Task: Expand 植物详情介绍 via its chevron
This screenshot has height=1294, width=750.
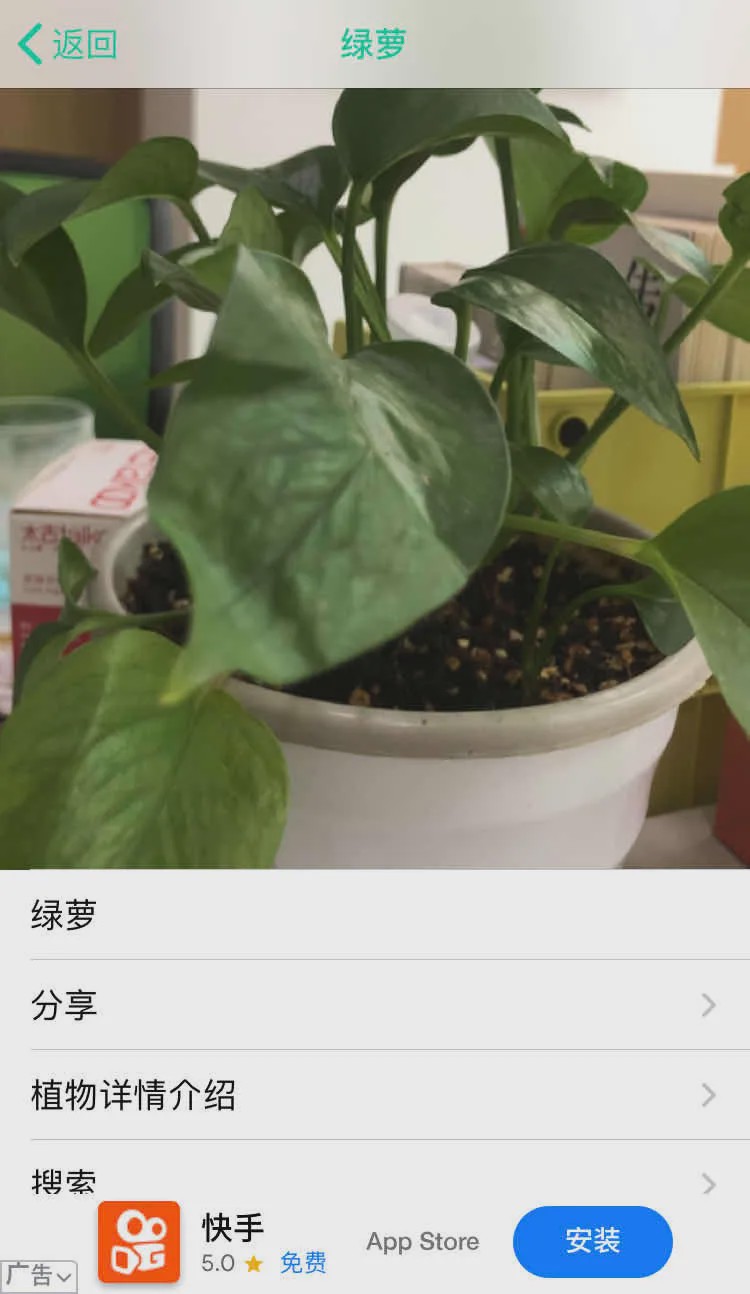Action: (x=710, y=1094)
